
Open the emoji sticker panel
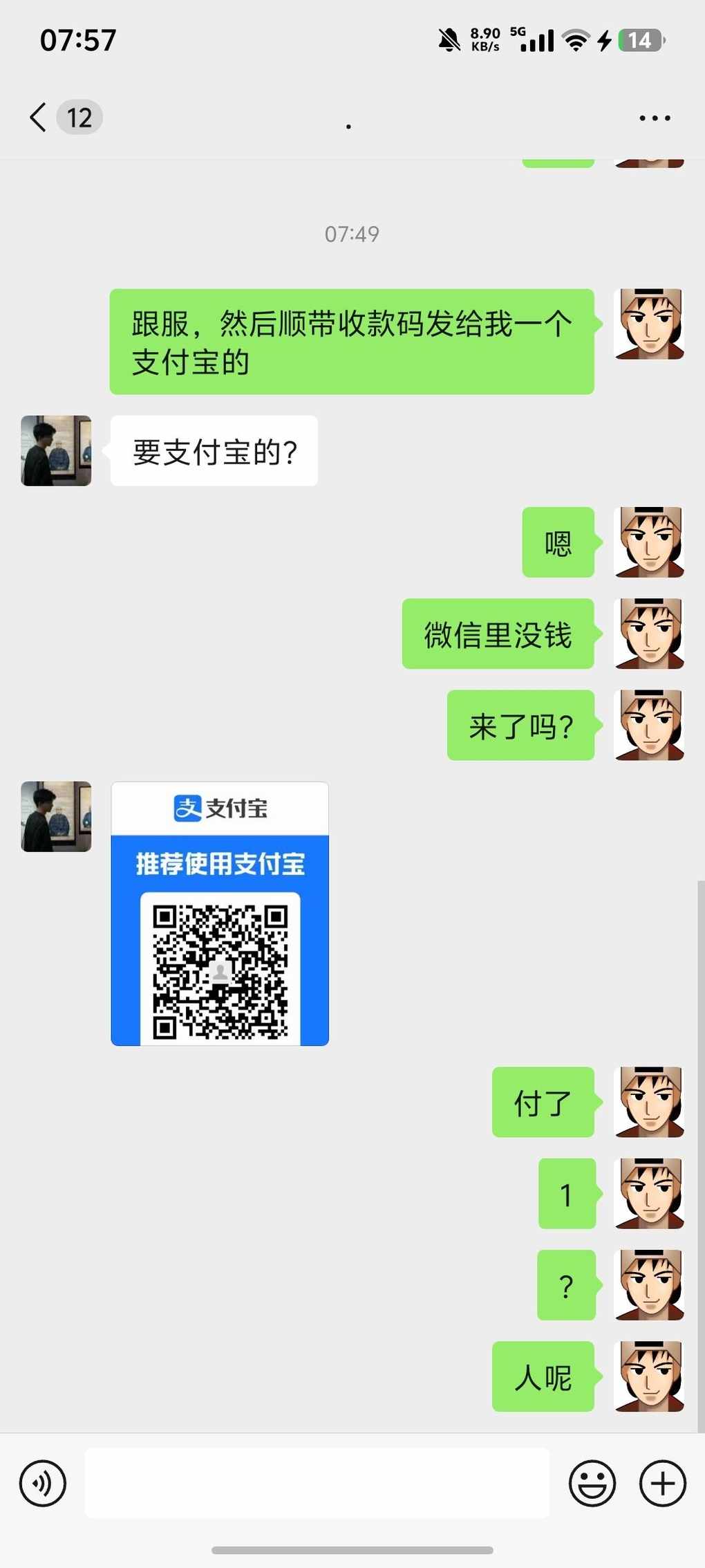[x=592, y=1483]
